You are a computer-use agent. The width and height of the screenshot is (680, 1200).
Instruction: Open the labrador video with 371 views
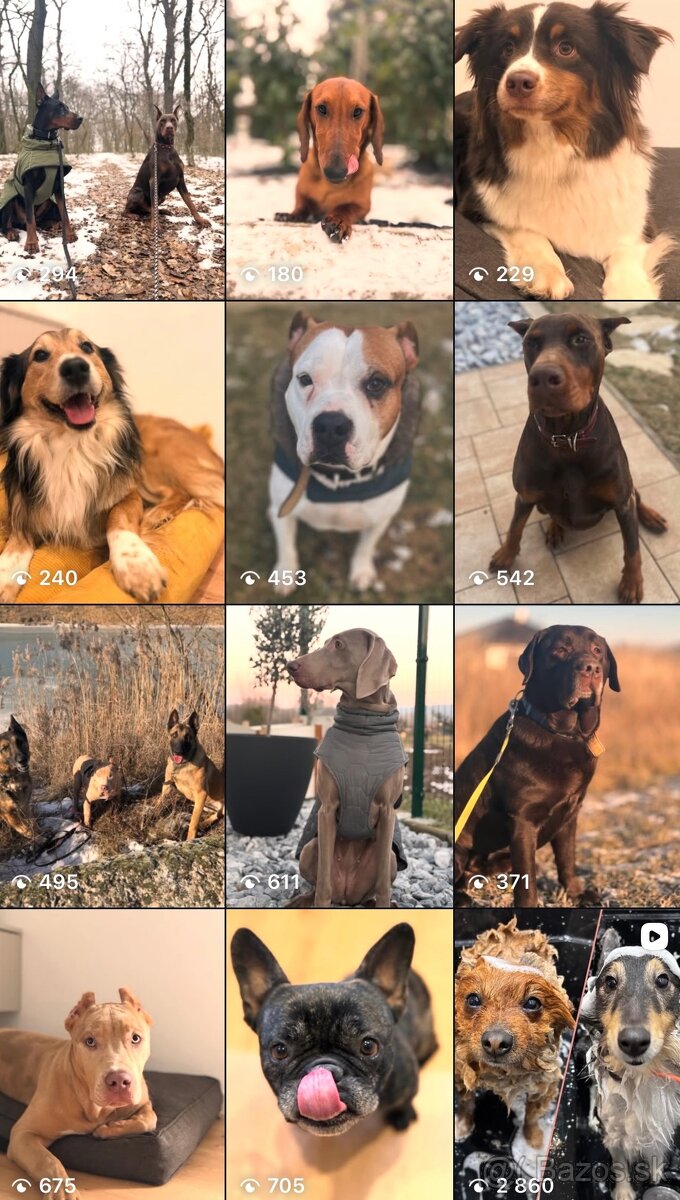pos(567,756)
